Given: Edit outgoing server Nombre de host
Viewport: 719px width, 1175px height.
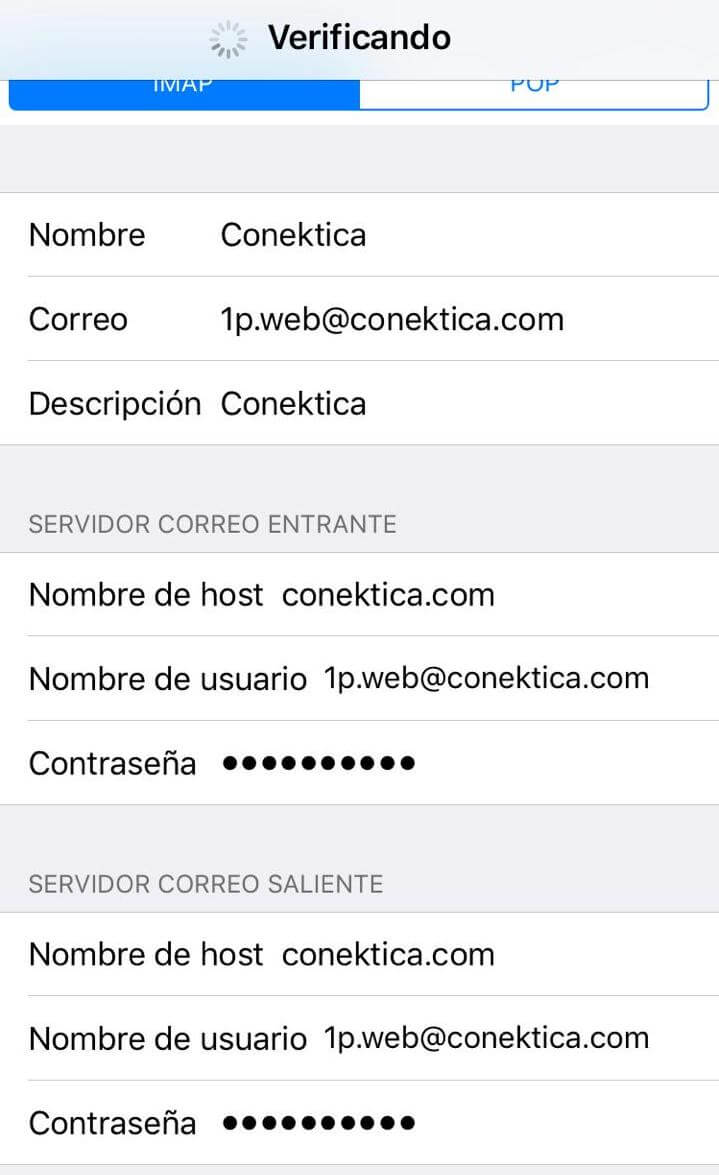Looking at the screenshot, I should pos(388,954).
